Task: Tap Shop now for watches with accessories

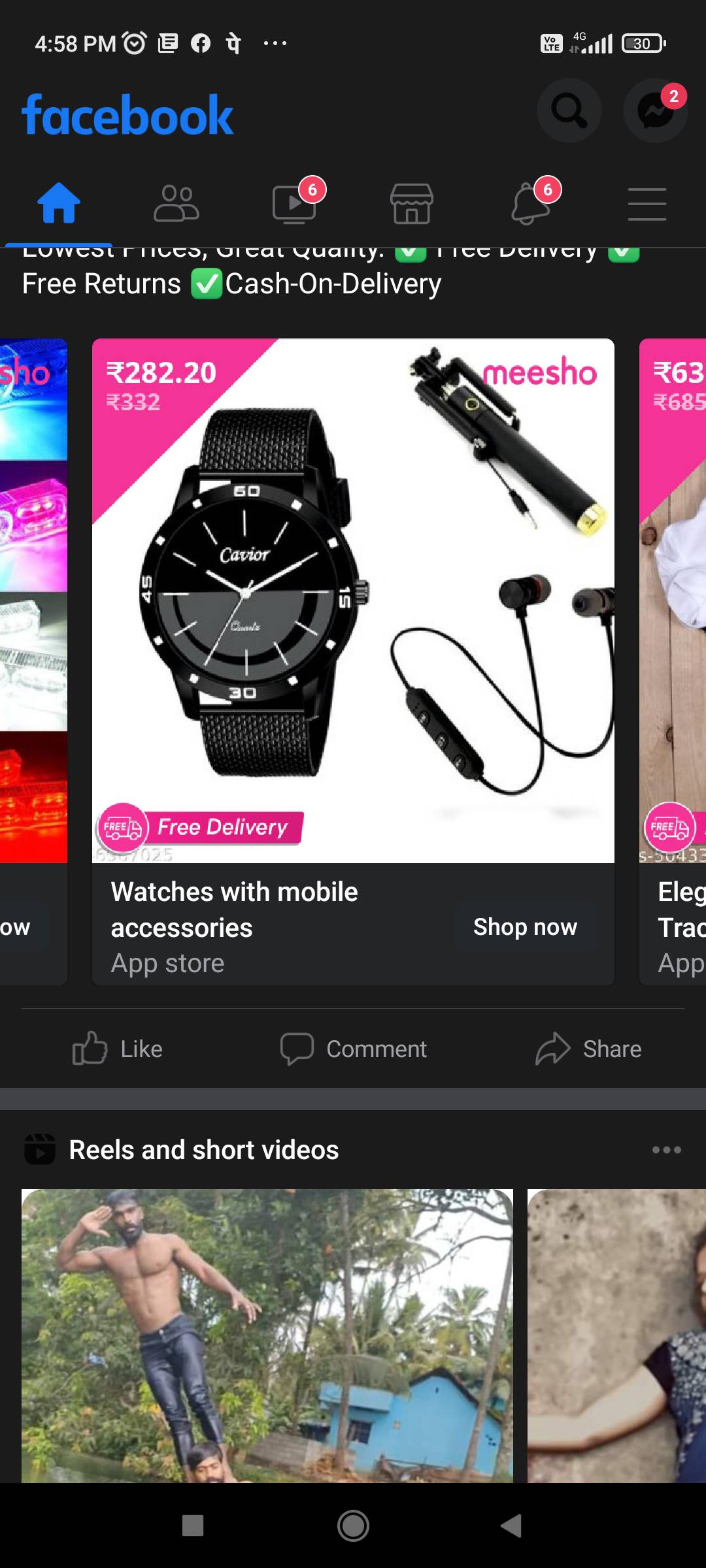Action: tap(526, 926)
